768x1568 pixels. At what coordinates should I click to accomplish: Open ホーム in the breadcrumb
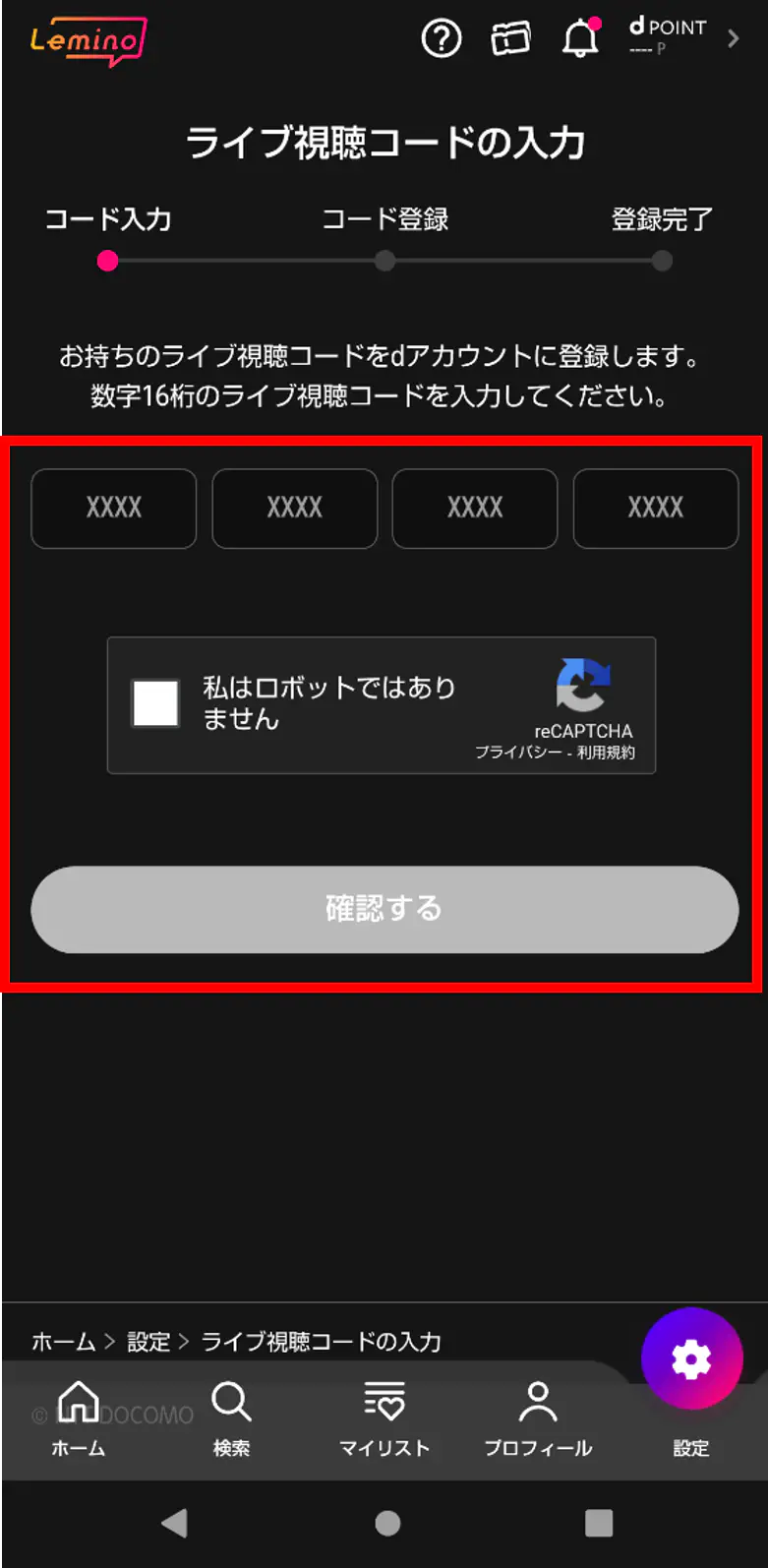[64, 1342]
